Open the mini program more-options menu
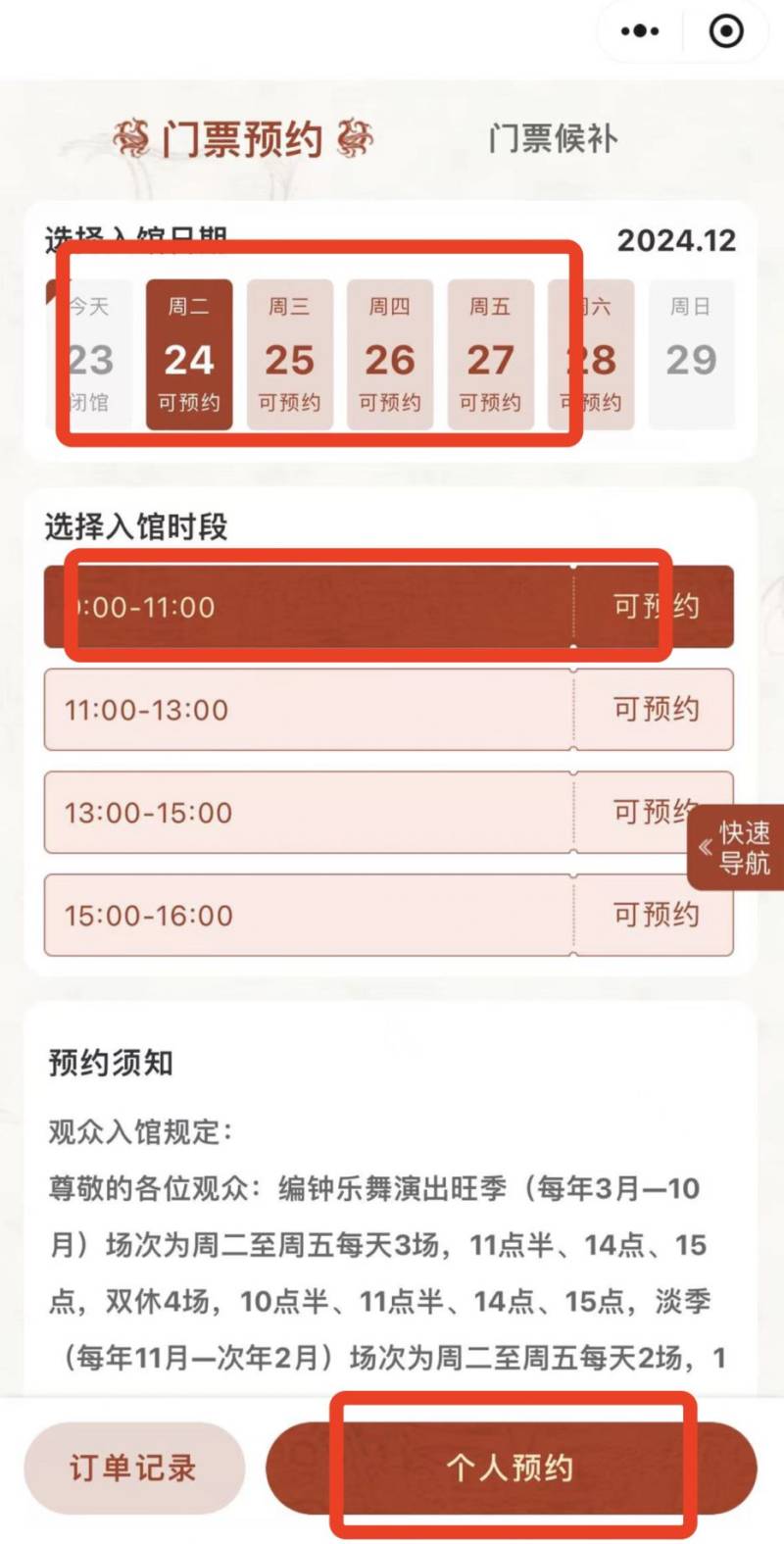784x1544 pixels. pyautogui.click(x=640, y=31)
